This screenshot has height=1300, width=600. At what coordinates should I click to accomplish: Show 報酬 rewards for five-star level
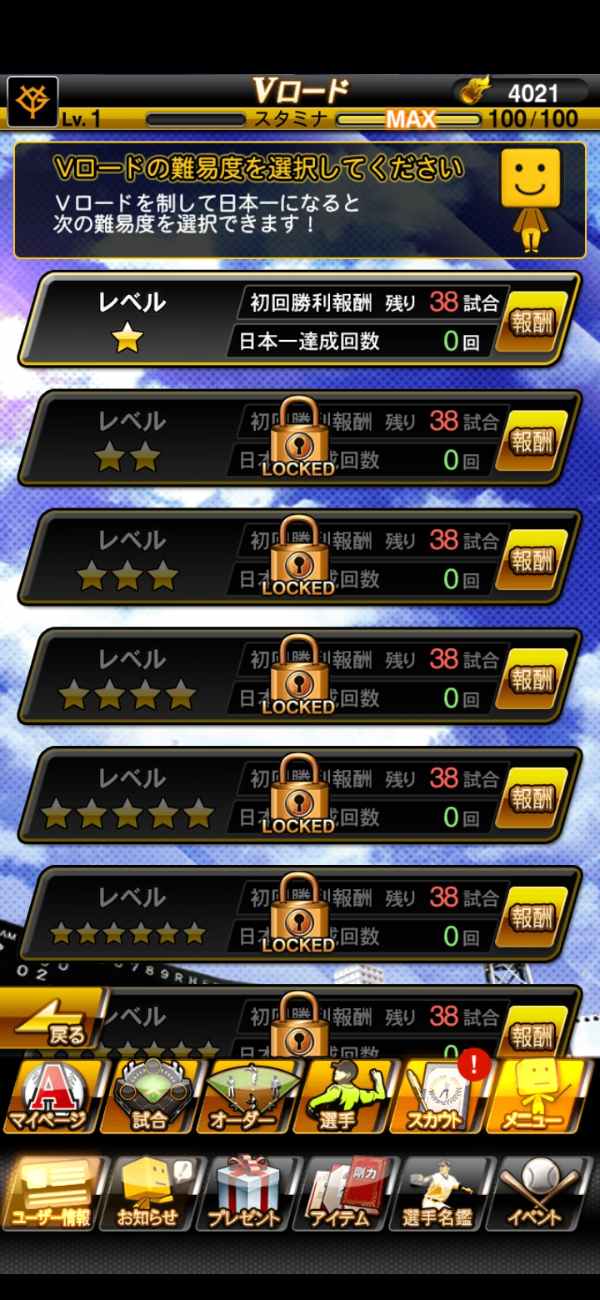[531, 798]
